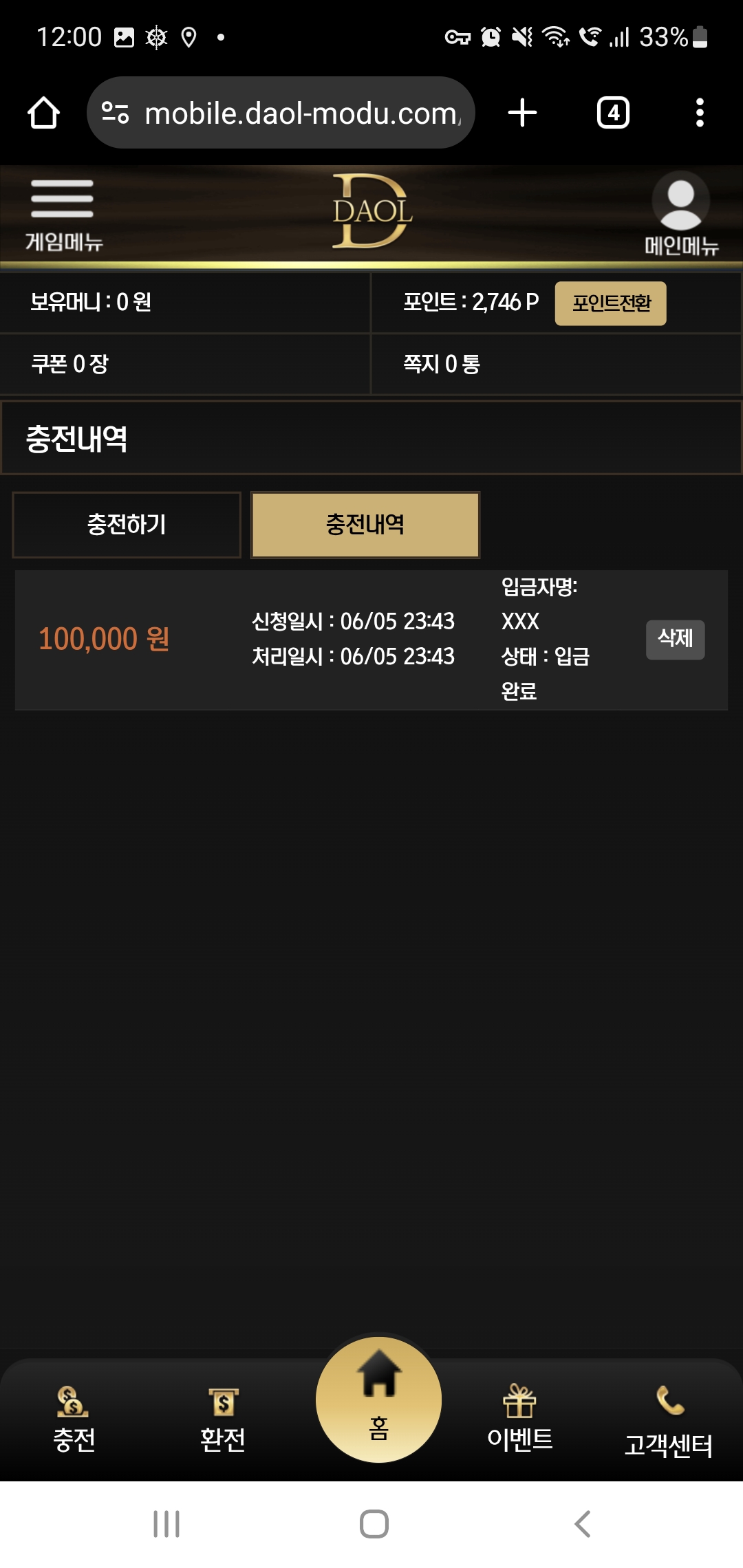Return to 홈 via gold button
This screenshot has height=1568, width=743.
pos(378,1400)
